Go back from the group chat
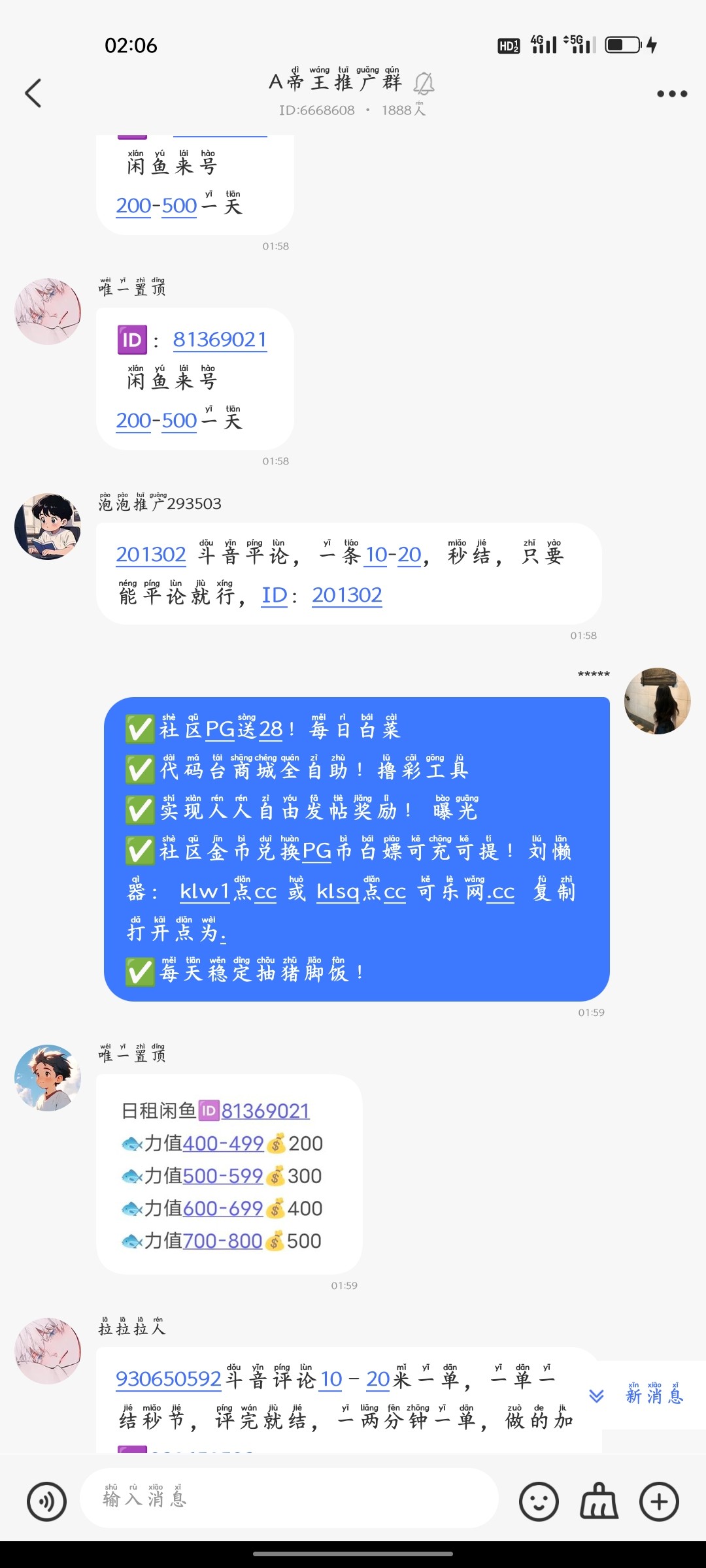The image size is (706, 1568). [x=33, y=93]
